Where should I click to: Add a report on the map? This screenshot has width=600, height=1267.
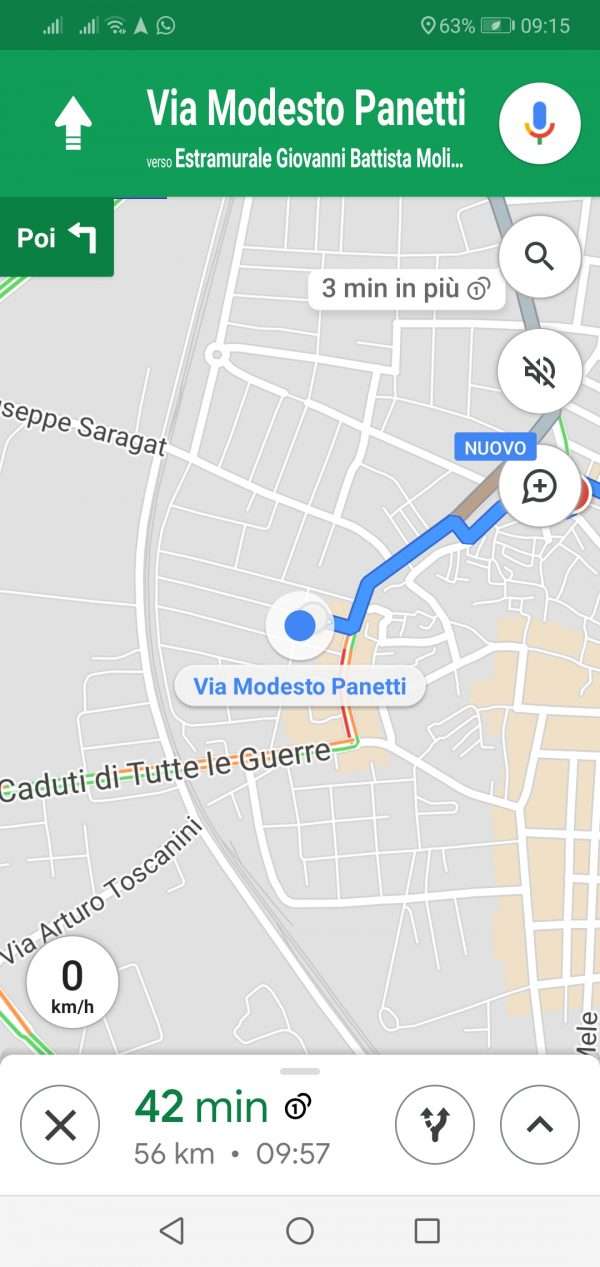tap(540, 487)
